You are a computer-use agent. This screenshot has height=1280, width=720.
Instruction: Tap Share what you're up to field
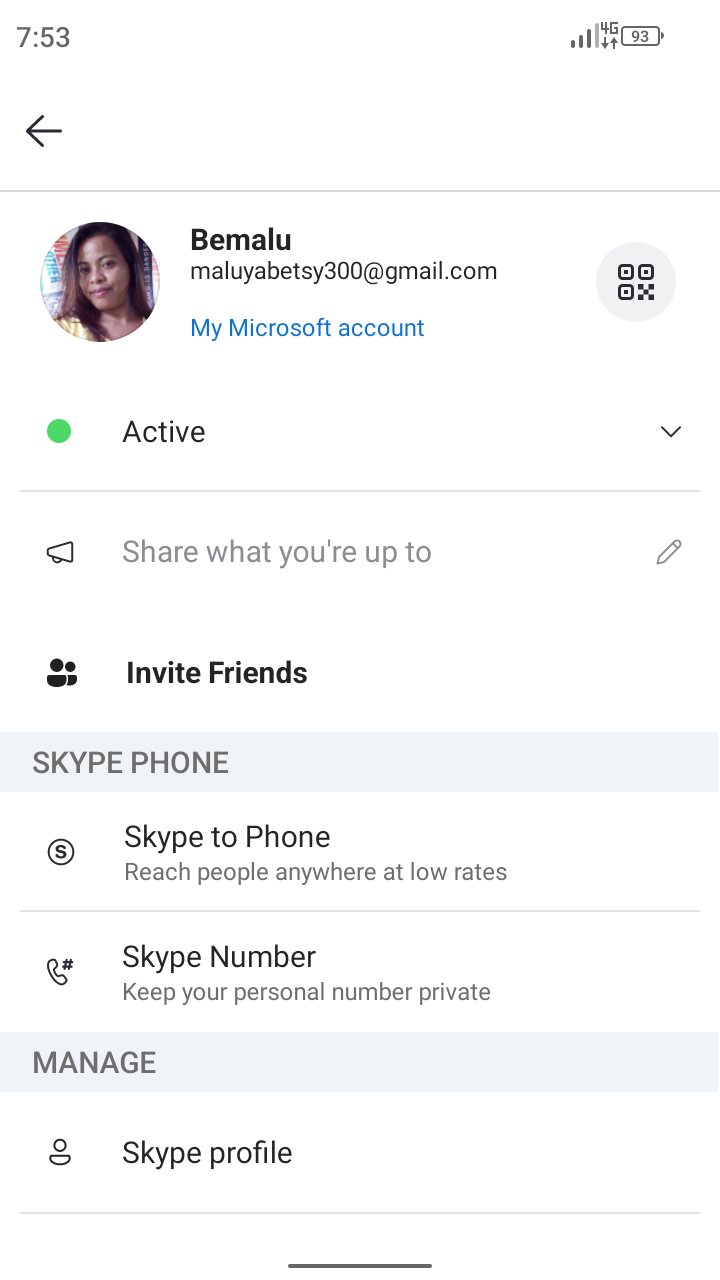360,552
